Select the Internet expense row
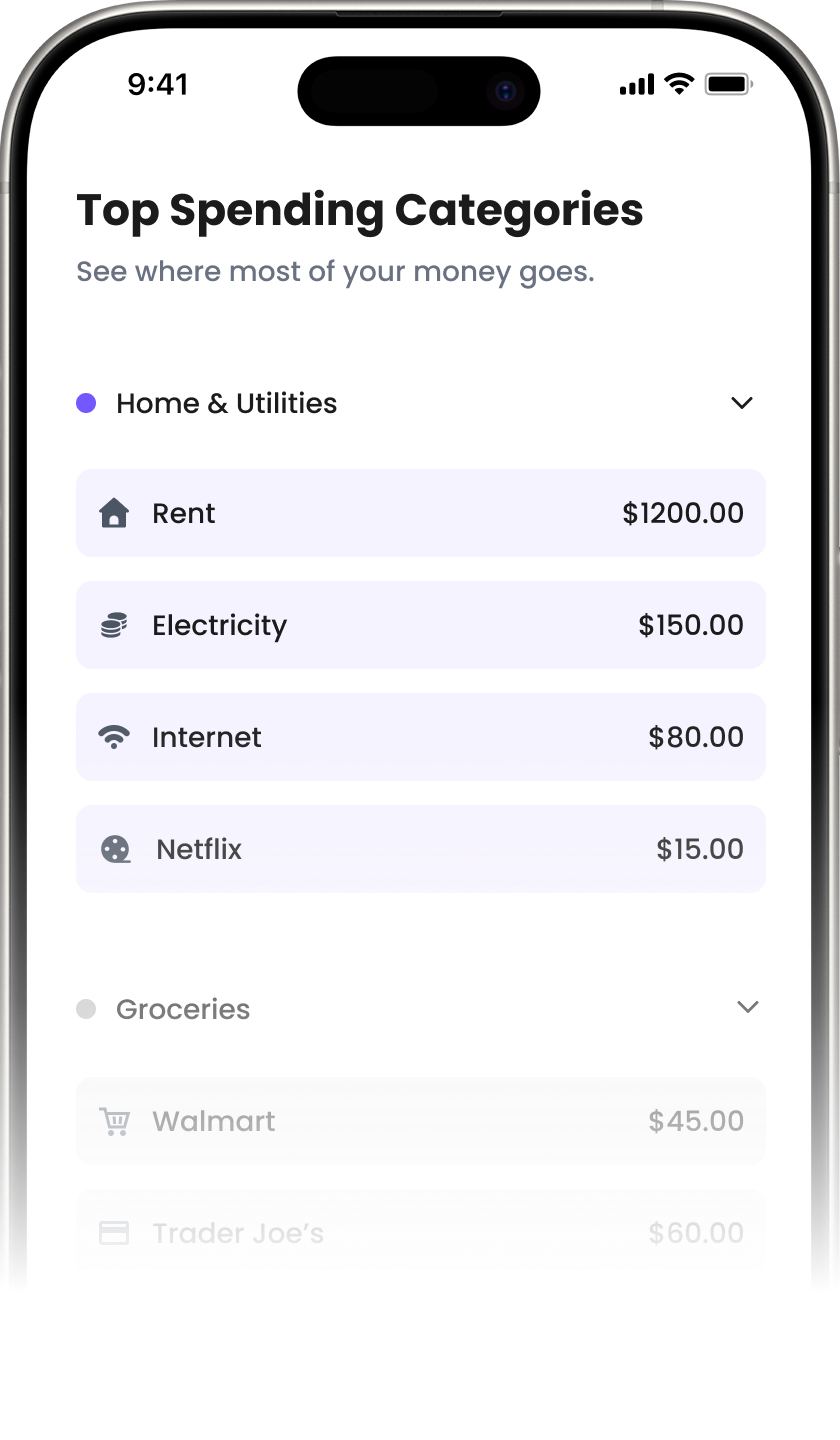 pyautogui.click(x=421, y=737)
